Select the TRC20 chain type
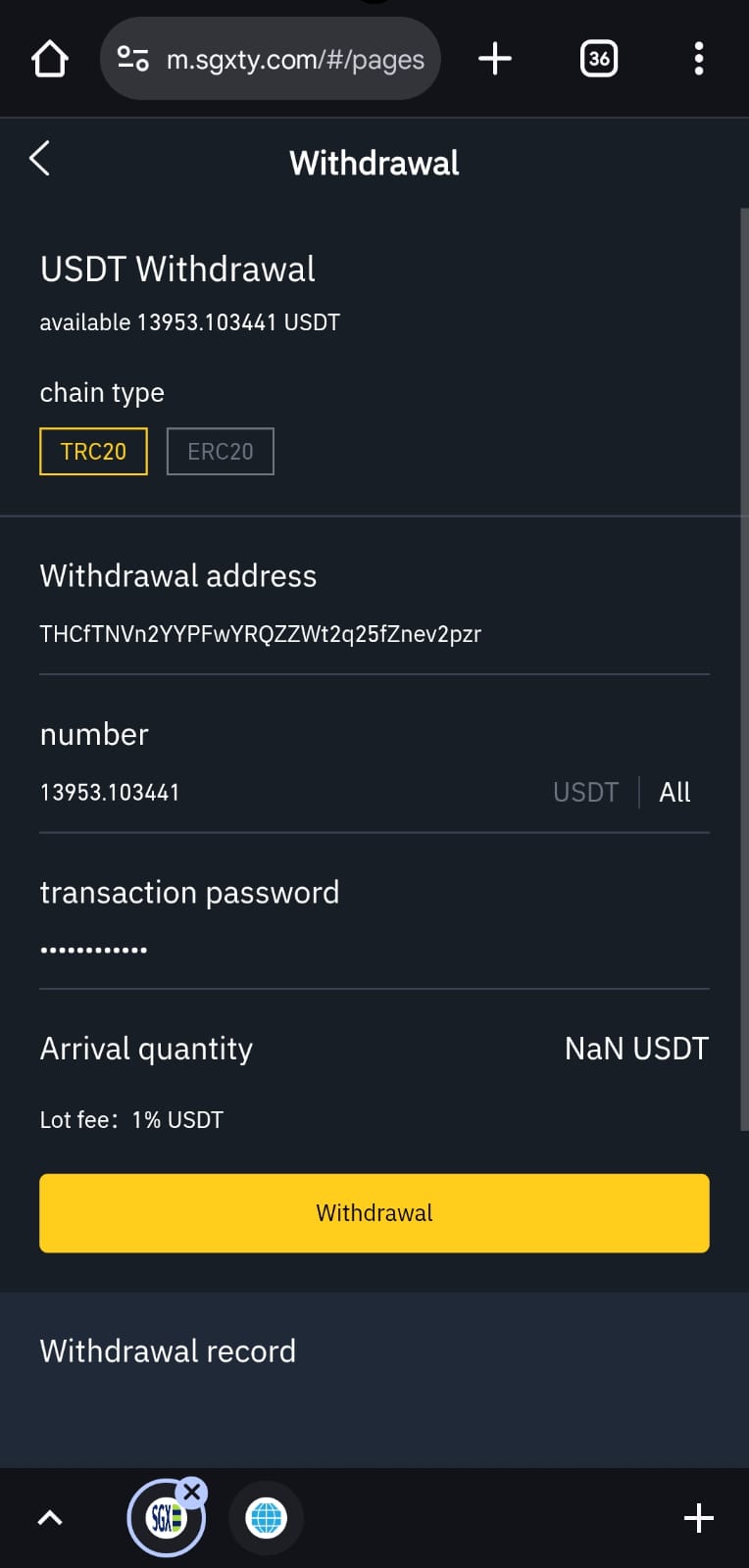Viewport: 749px width, 1568px height. point(93,452)
